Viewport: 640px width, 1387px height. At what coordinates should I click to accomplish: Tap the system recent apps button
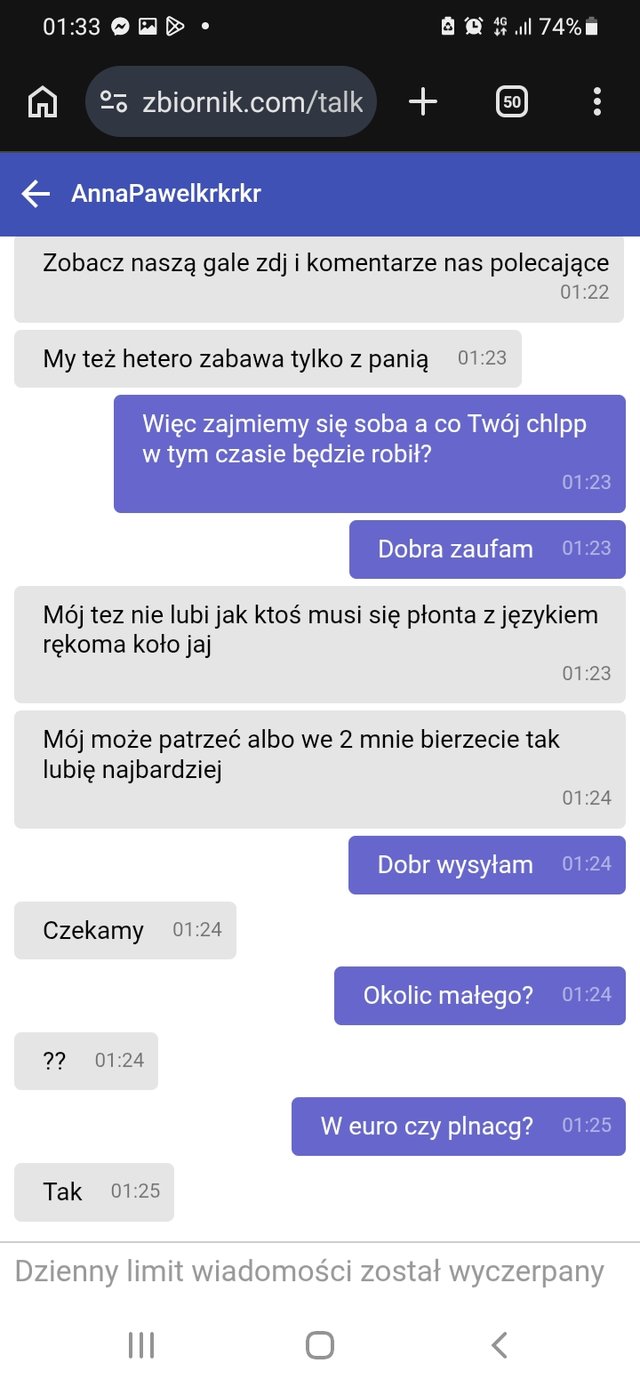(141, 1345)
